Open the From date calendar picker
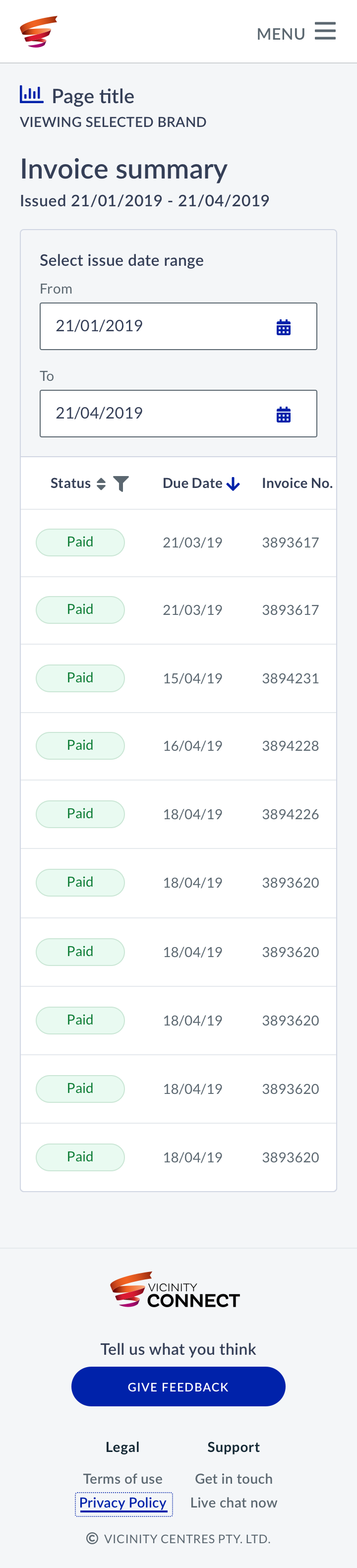The width and height of the screenshot is (357, 1568). point(284,327)
